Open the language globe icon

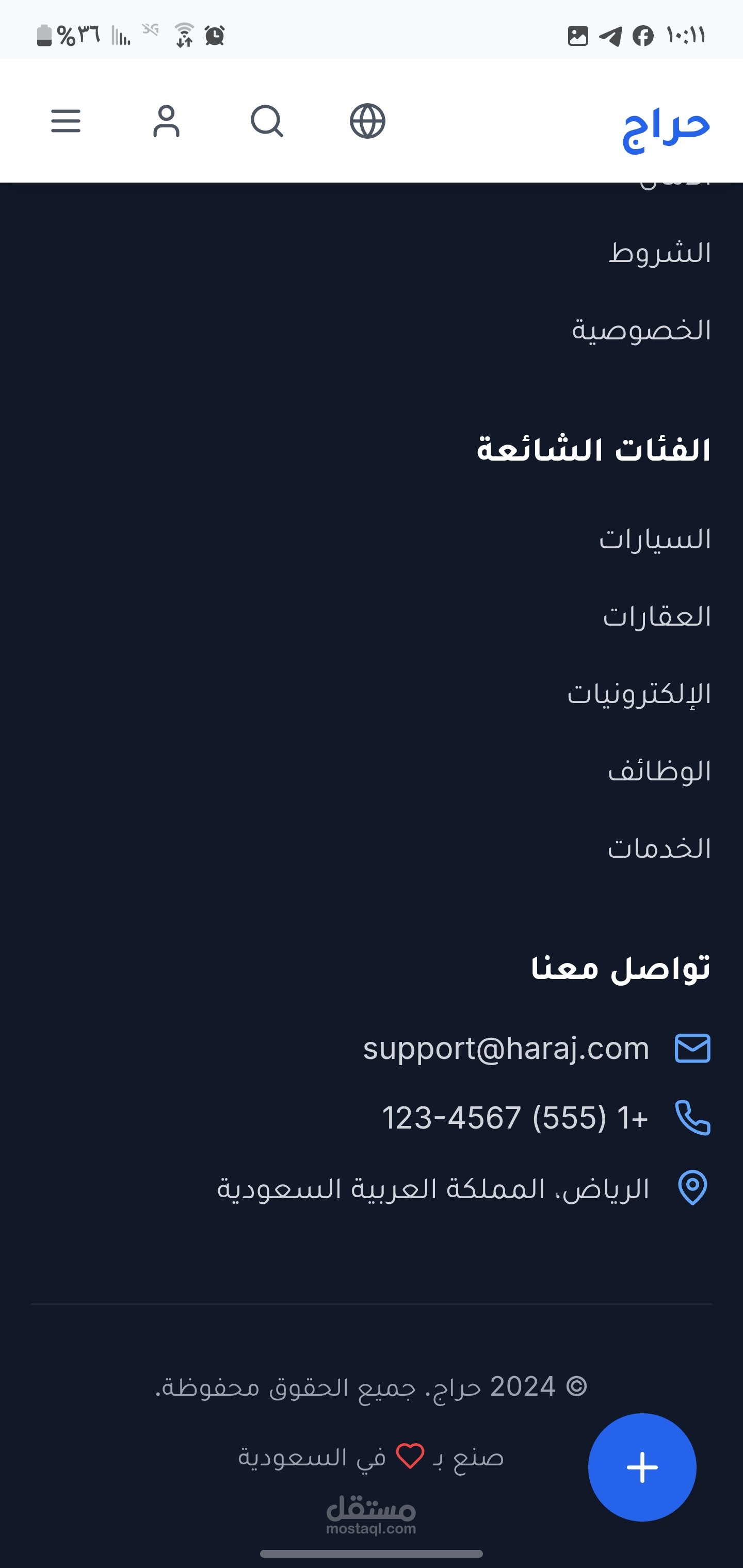(x=367, y=121)
